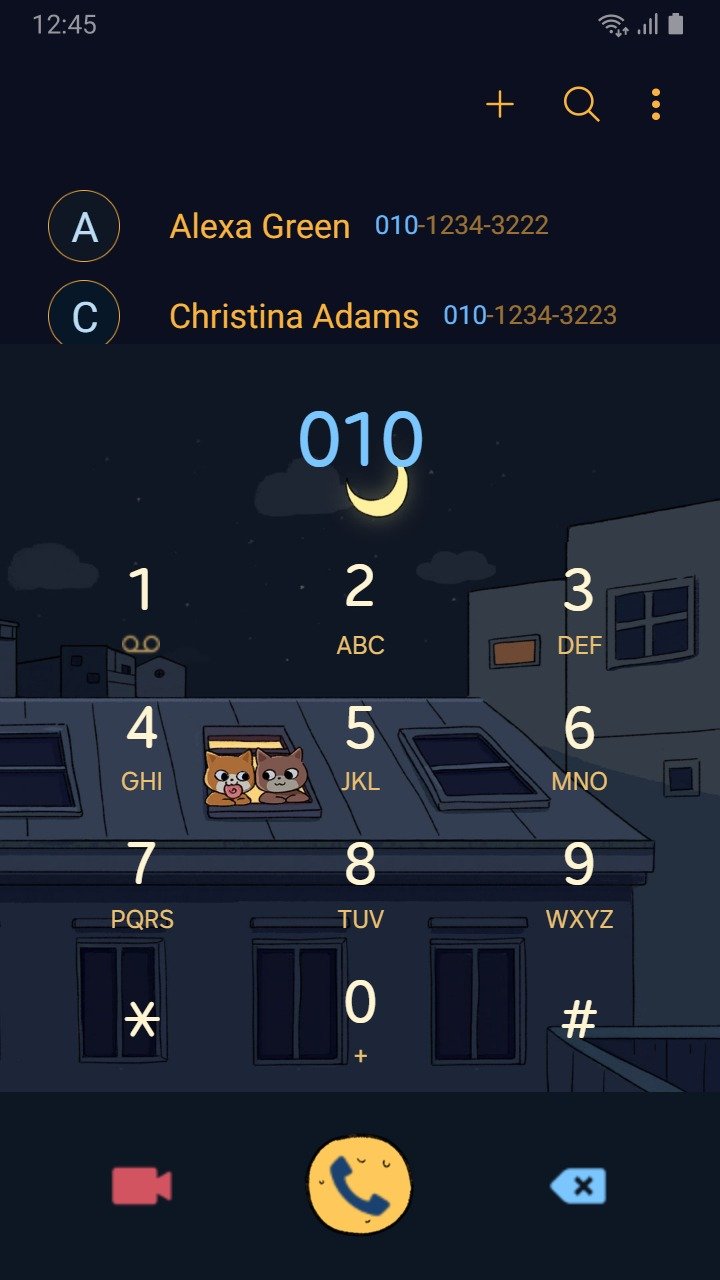Delete the last digit with backspace
The image size is (720, 1280).
click(578, 1187)
